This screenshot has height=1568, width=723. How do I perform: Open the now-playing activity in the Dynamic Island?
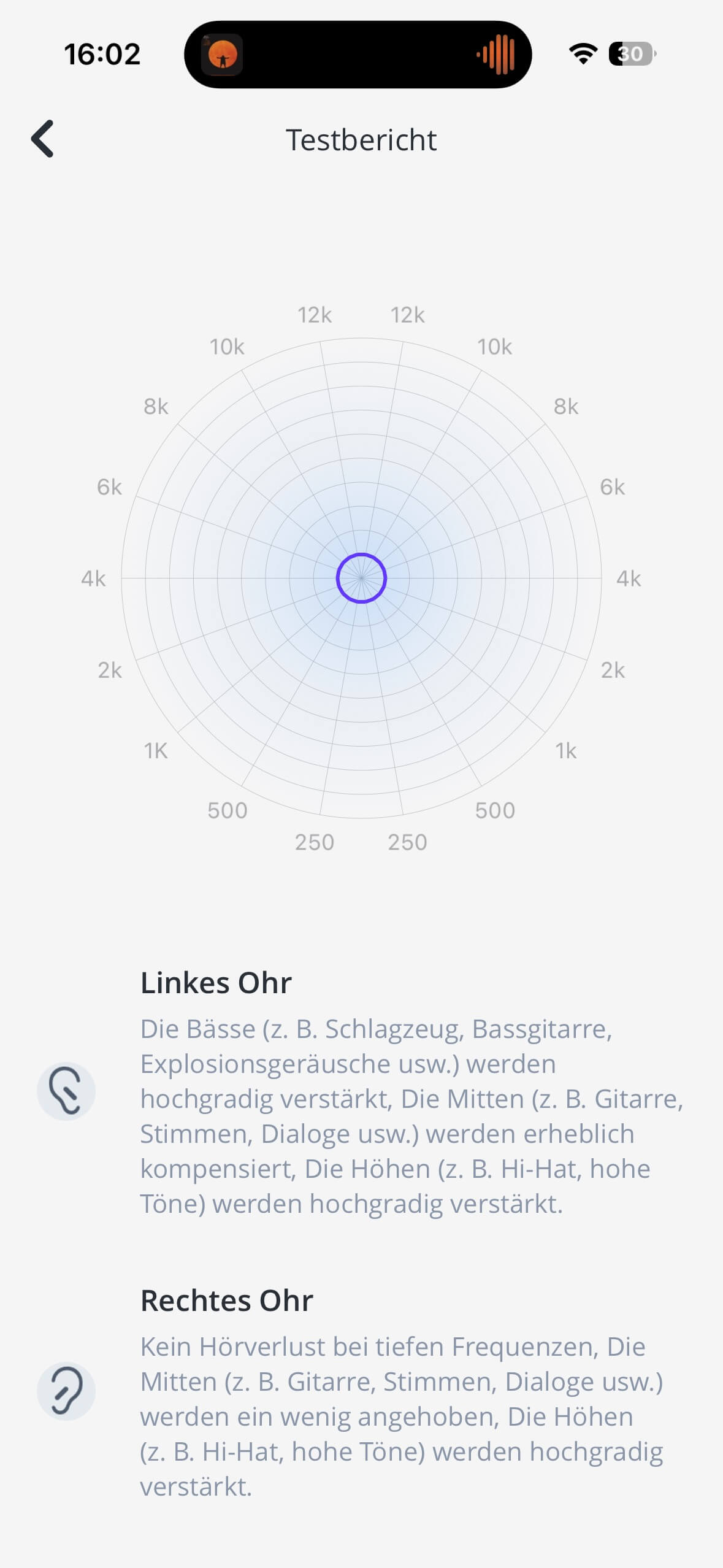tap(358, 55)
